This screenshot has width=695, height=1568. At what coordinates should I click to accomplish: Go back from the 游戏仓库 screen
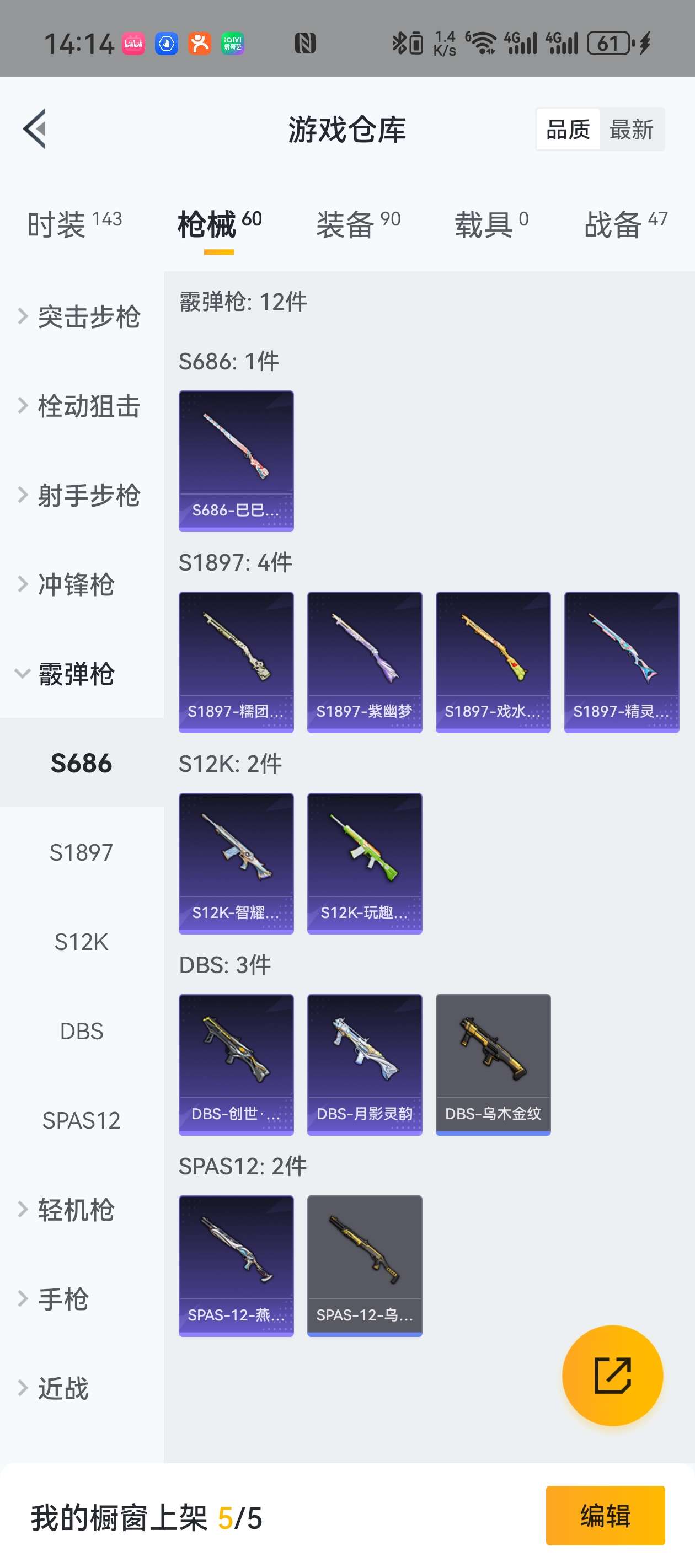(35, 128)
